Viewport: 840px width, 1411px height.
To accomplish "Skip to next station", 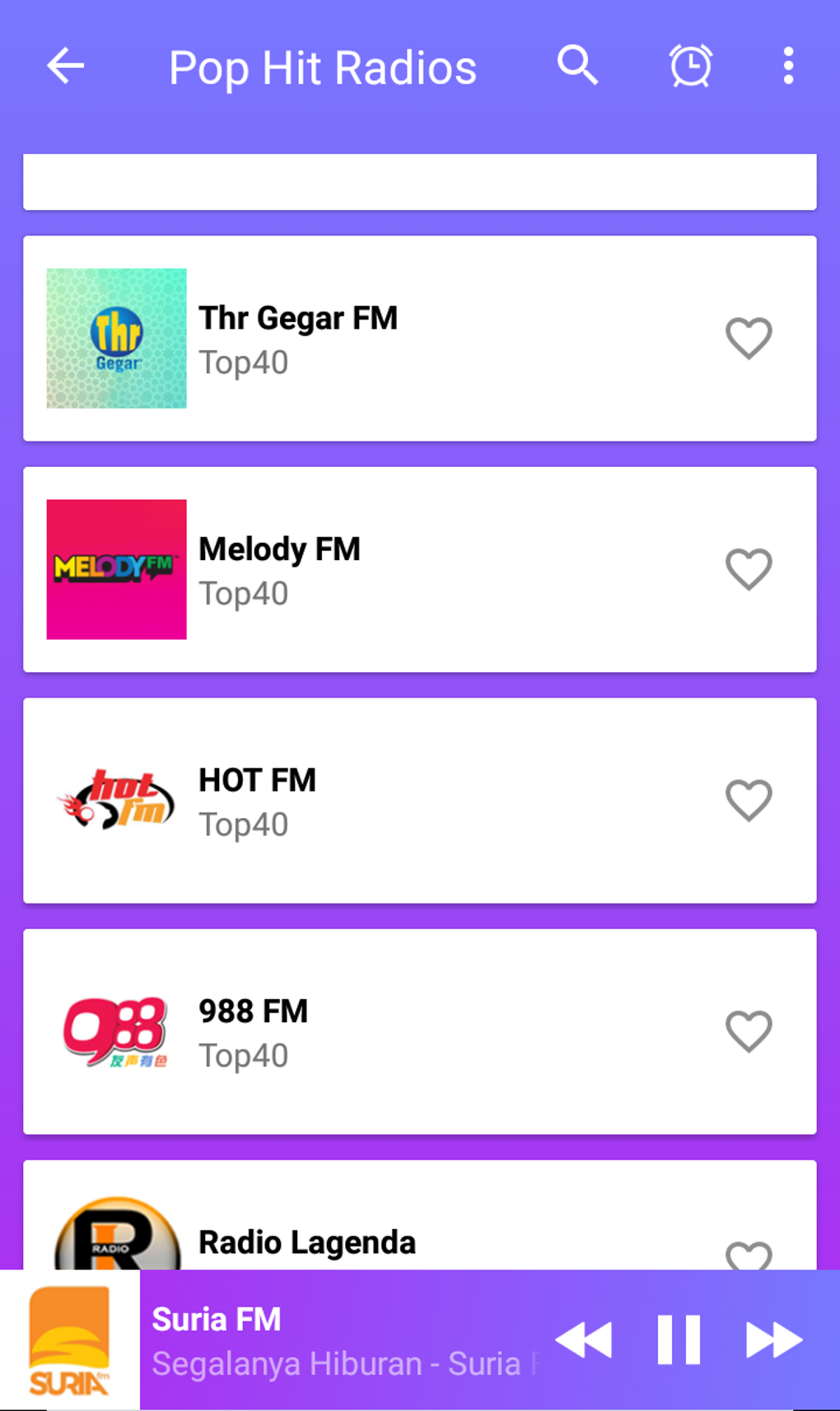I will 771,1339.
